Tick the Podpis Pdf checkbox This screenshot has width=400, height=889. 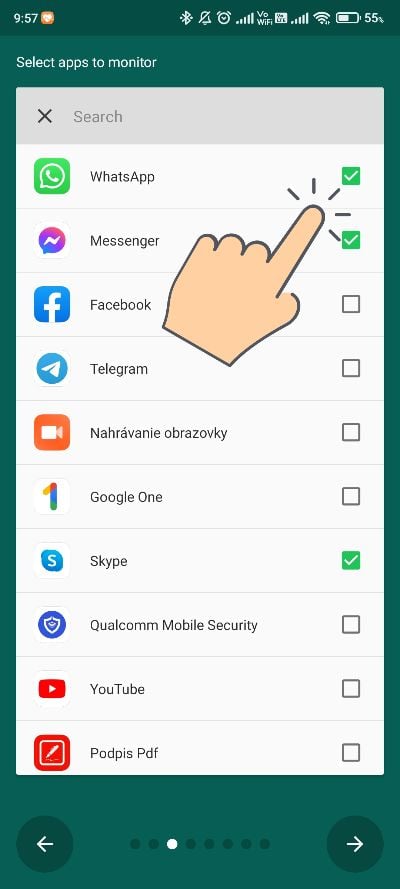[351, 753]
